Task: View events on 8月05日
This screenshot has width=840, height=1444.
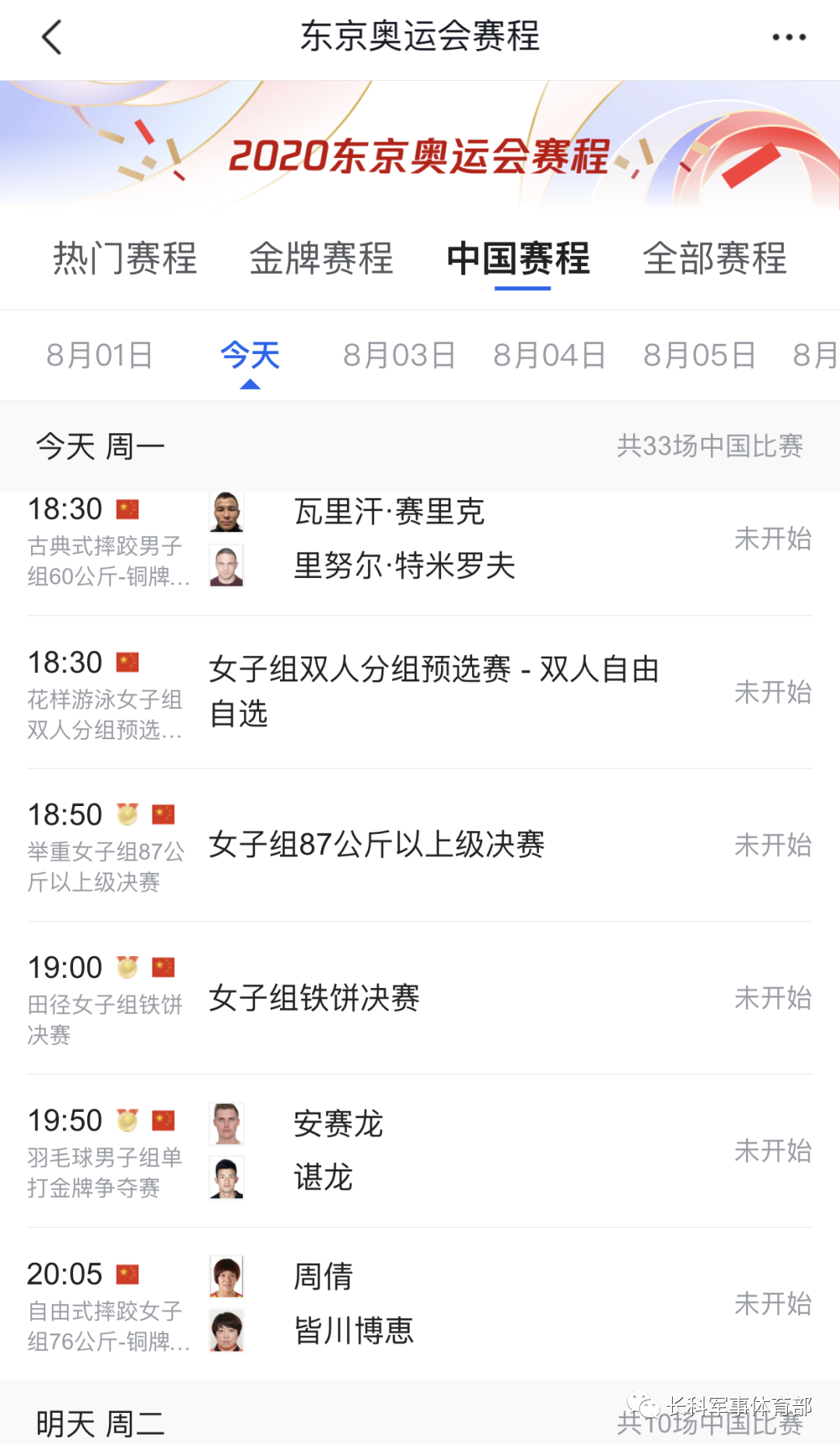Action: (699, 356)
